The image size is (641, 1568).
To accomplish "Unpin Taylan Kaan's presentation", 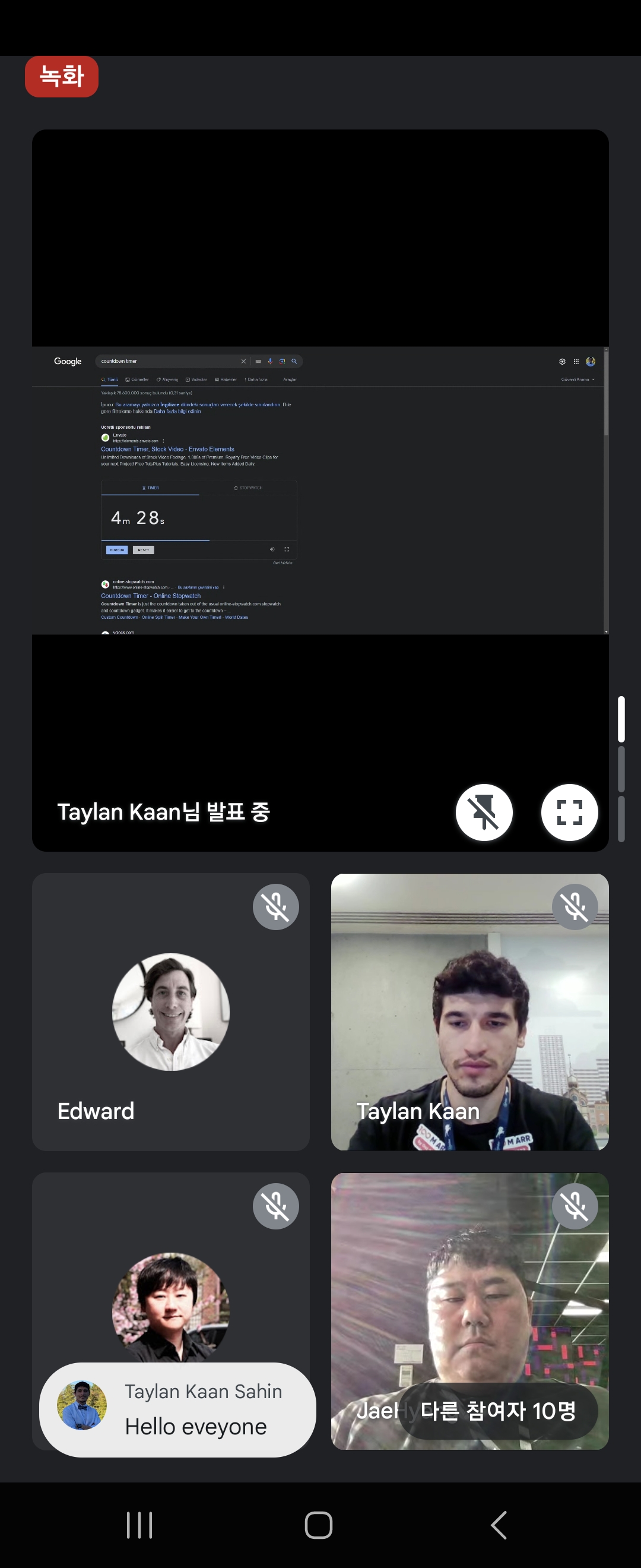I will click(484, 812).
